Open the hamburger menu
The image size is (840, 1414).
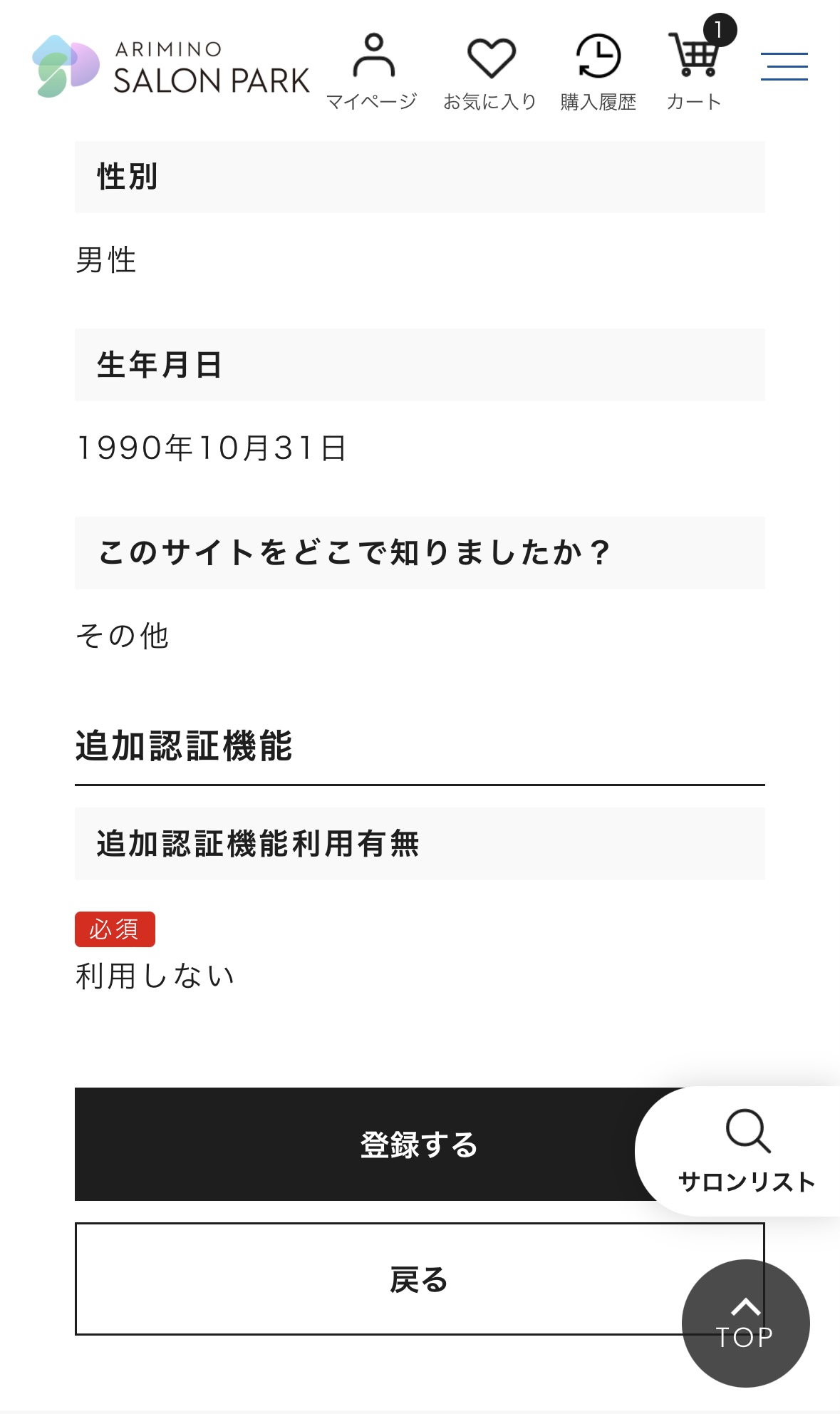pos(784,66)
